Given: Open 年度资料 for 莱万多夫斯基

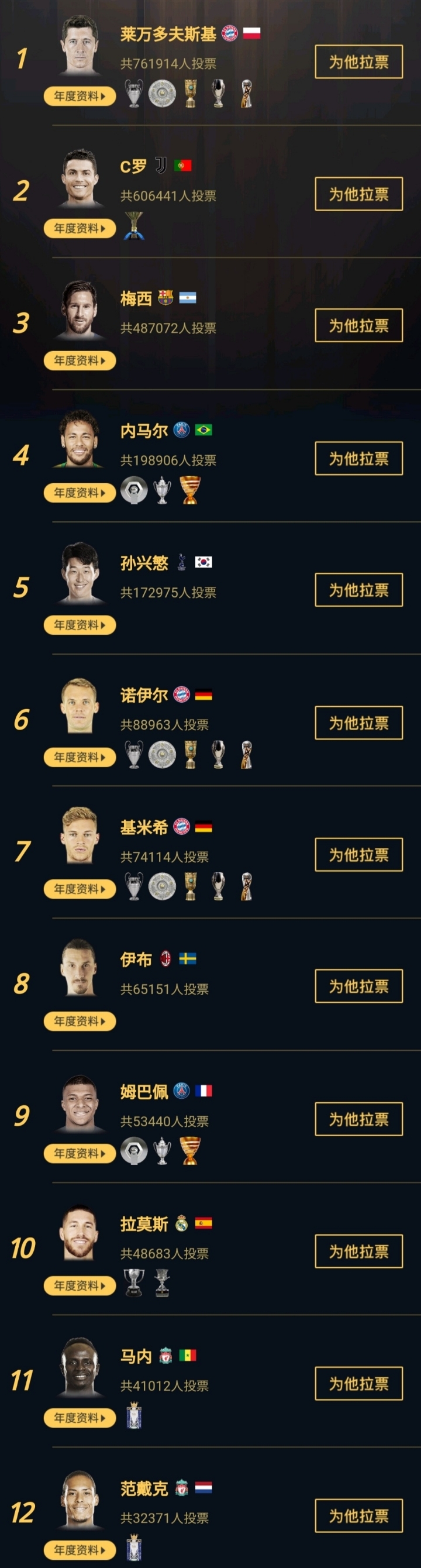Looking at the screenshot, I should [80, 96].
